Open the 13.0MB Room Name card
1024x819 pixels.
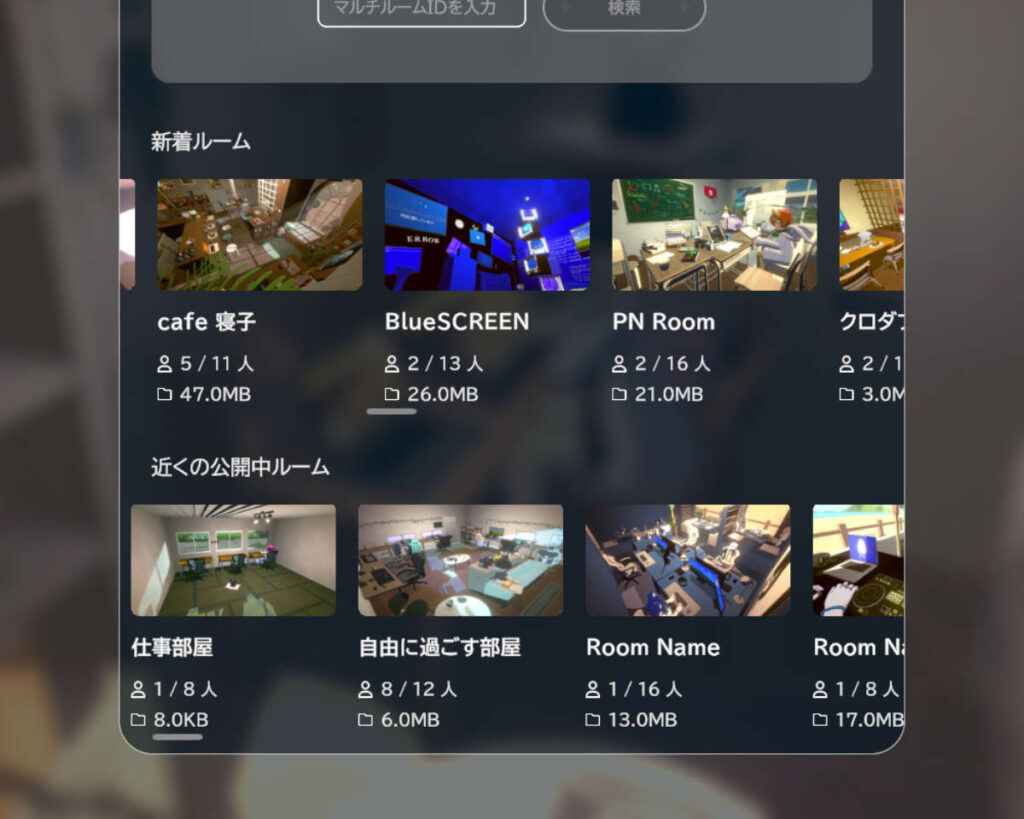tap(687, 561)
